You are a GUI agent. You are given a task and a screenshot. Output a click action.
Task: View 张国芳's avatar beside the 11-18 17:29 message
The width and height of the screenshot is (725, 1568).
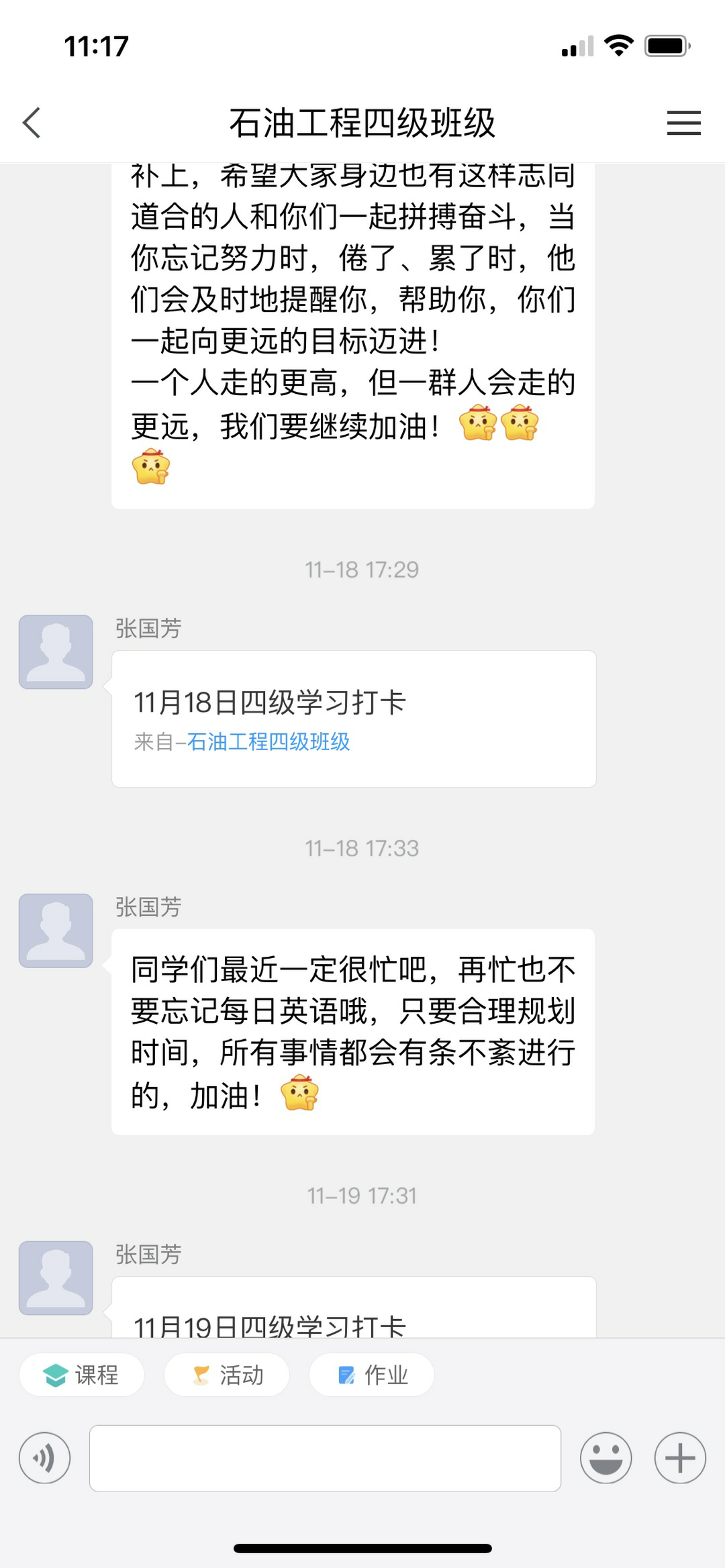[x=56, y=652]
